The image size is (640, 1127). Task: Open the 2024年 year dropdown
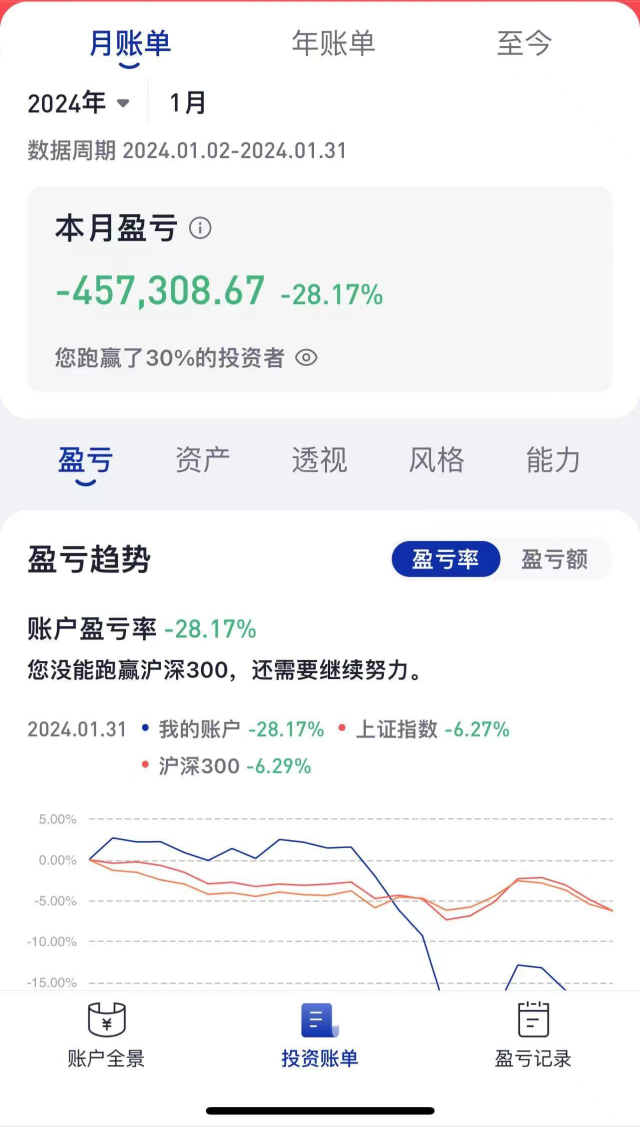[x=79, y=103]
